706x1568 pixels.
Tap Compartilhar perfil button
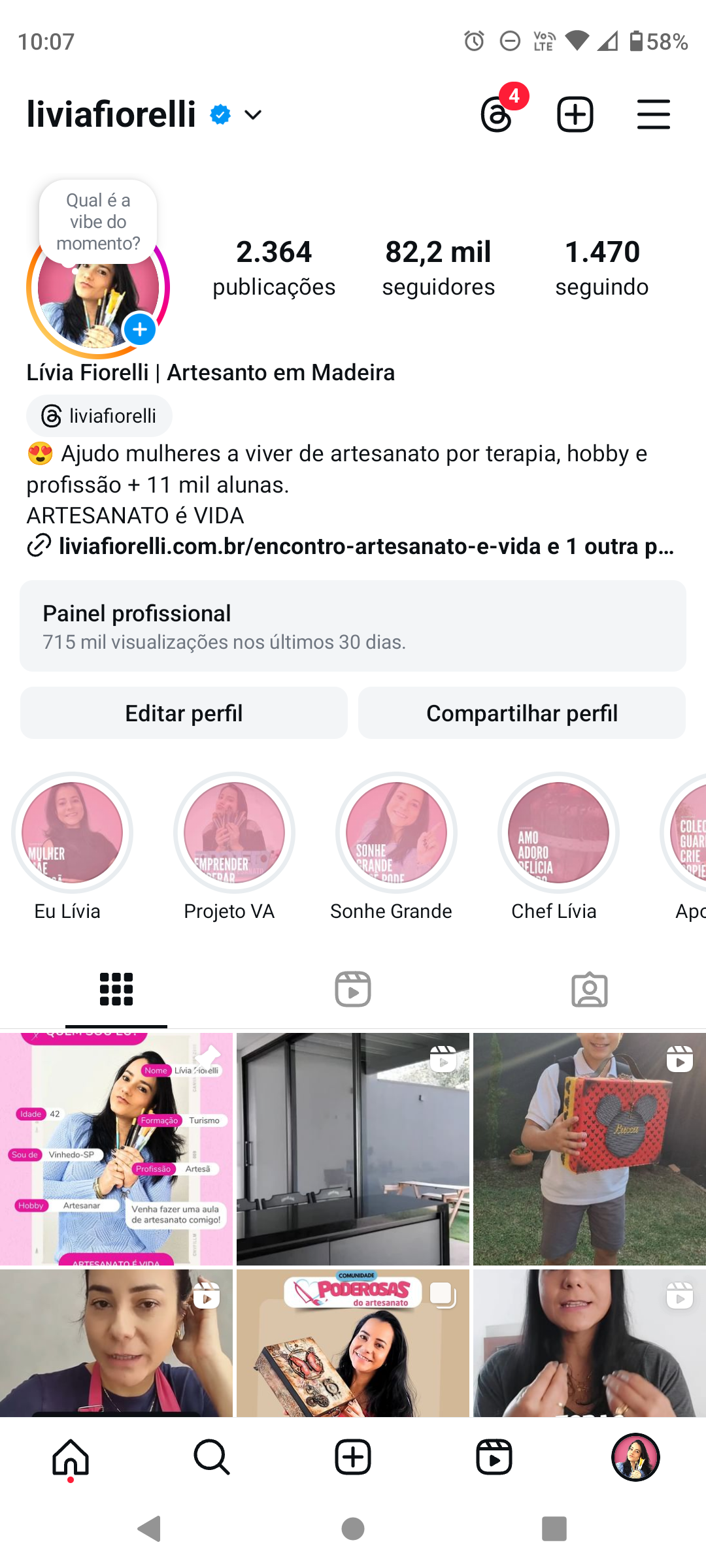click(522, 713)
